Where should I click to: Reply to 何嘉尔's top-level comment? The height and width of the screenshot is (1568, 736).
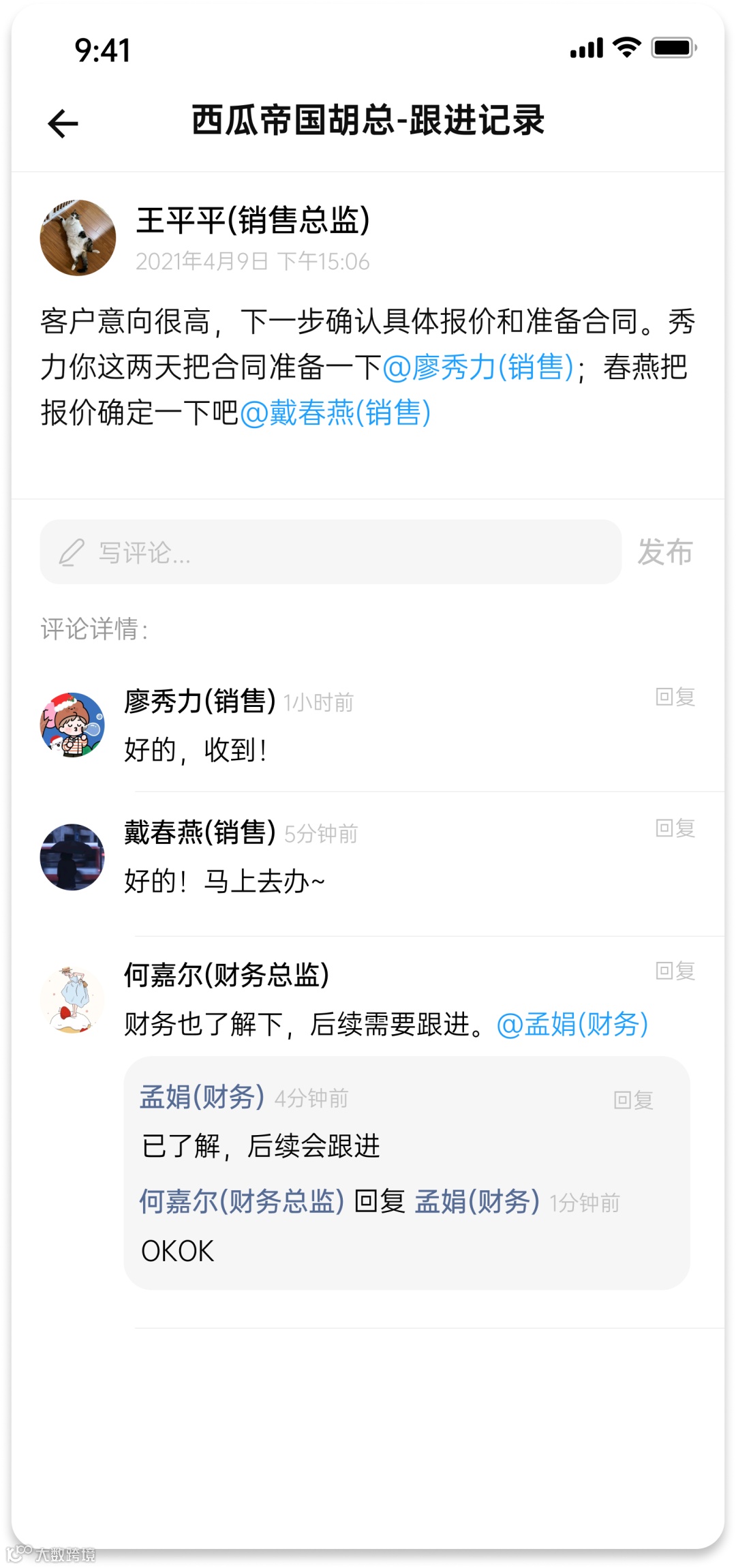675,971
